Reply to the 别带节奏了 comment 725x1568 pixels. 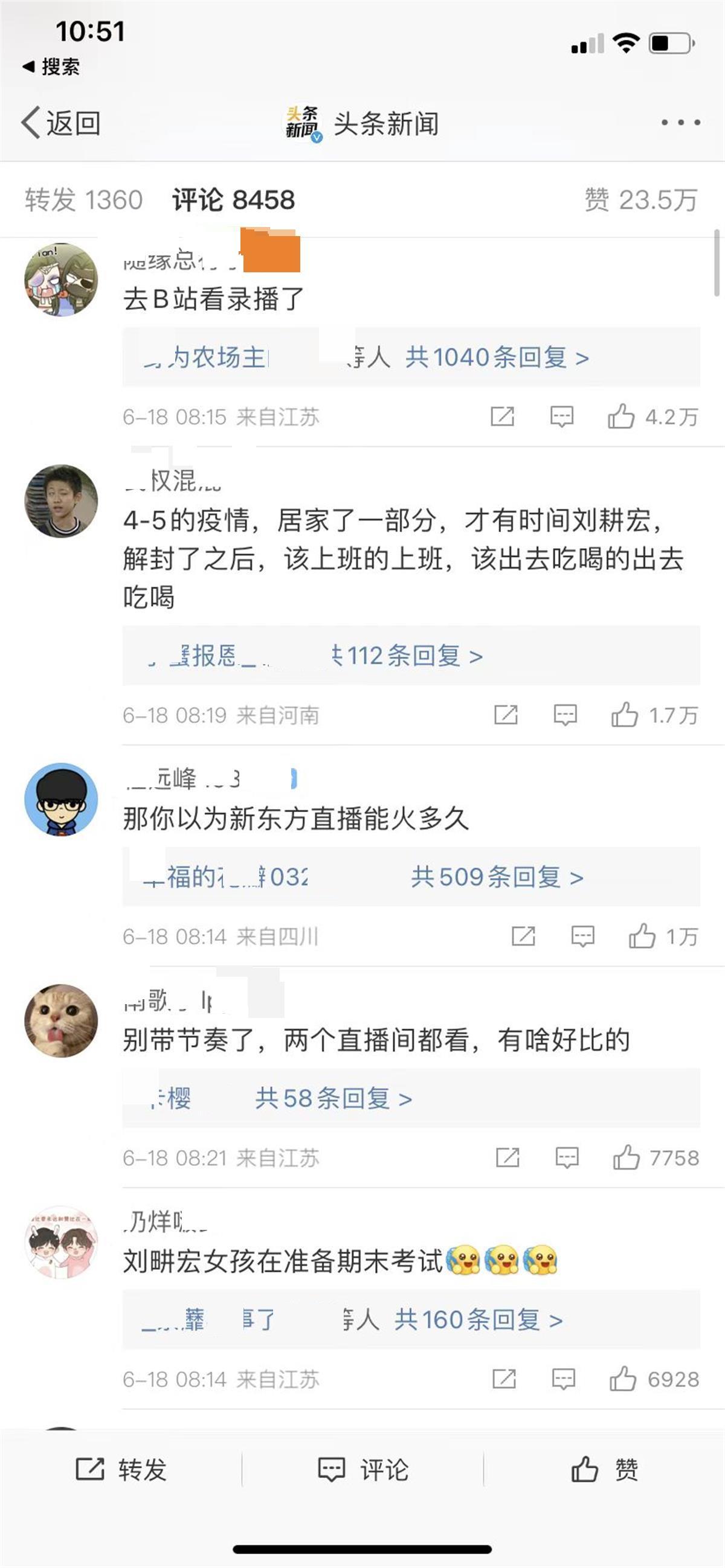pos(567,1158)
